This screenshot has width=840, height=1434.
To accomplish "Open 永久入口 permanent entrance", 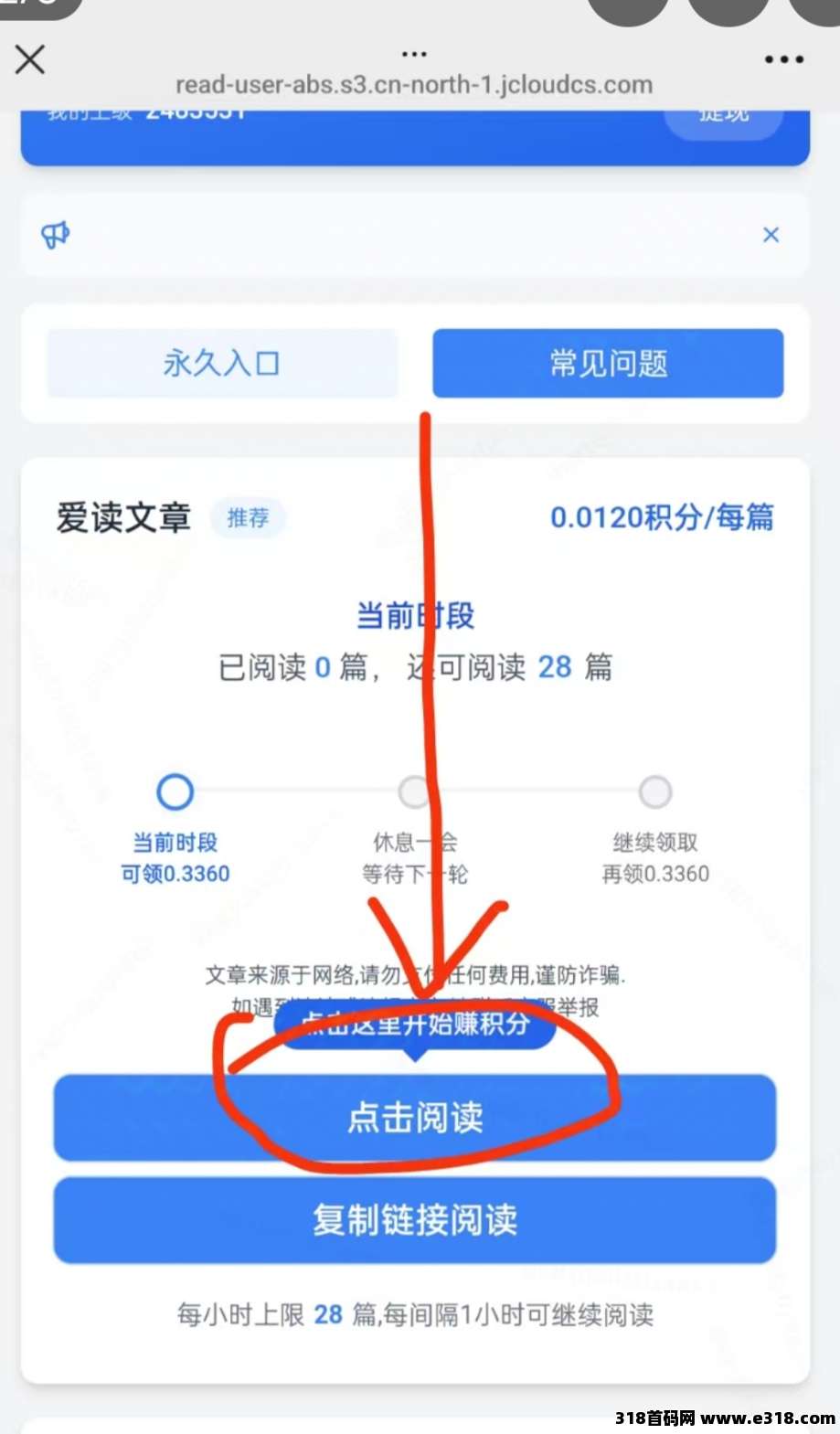I will [222, 363].
